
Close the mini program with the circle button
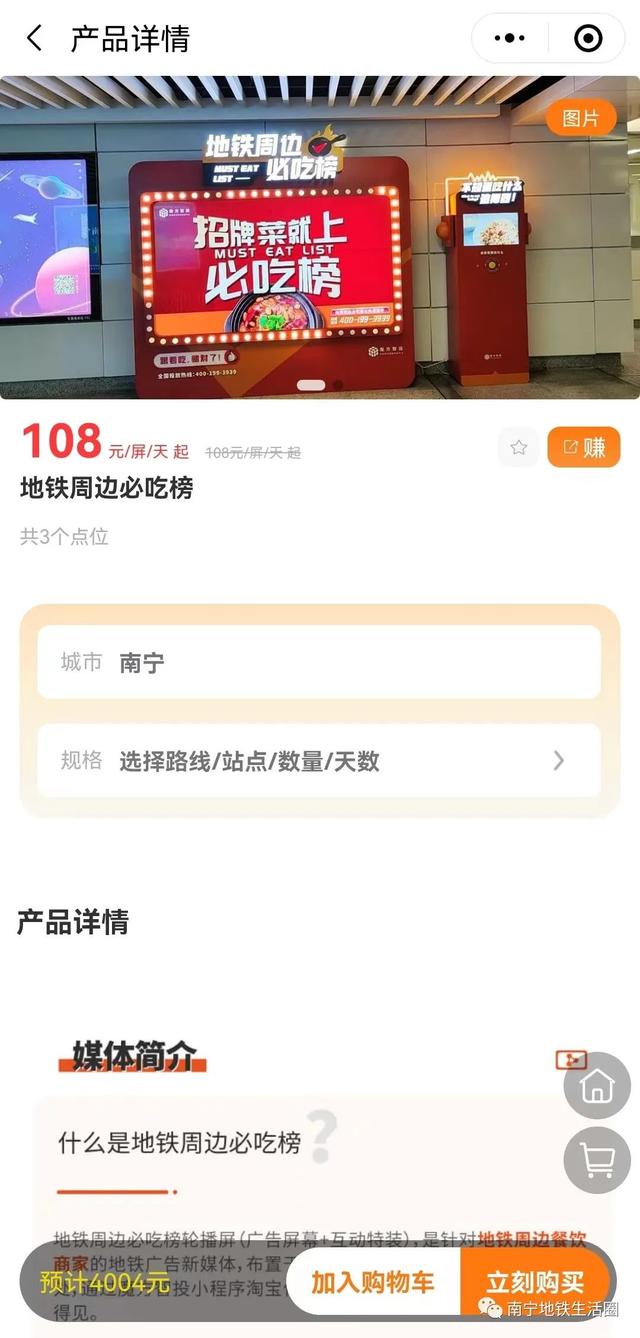pos(588,39)
